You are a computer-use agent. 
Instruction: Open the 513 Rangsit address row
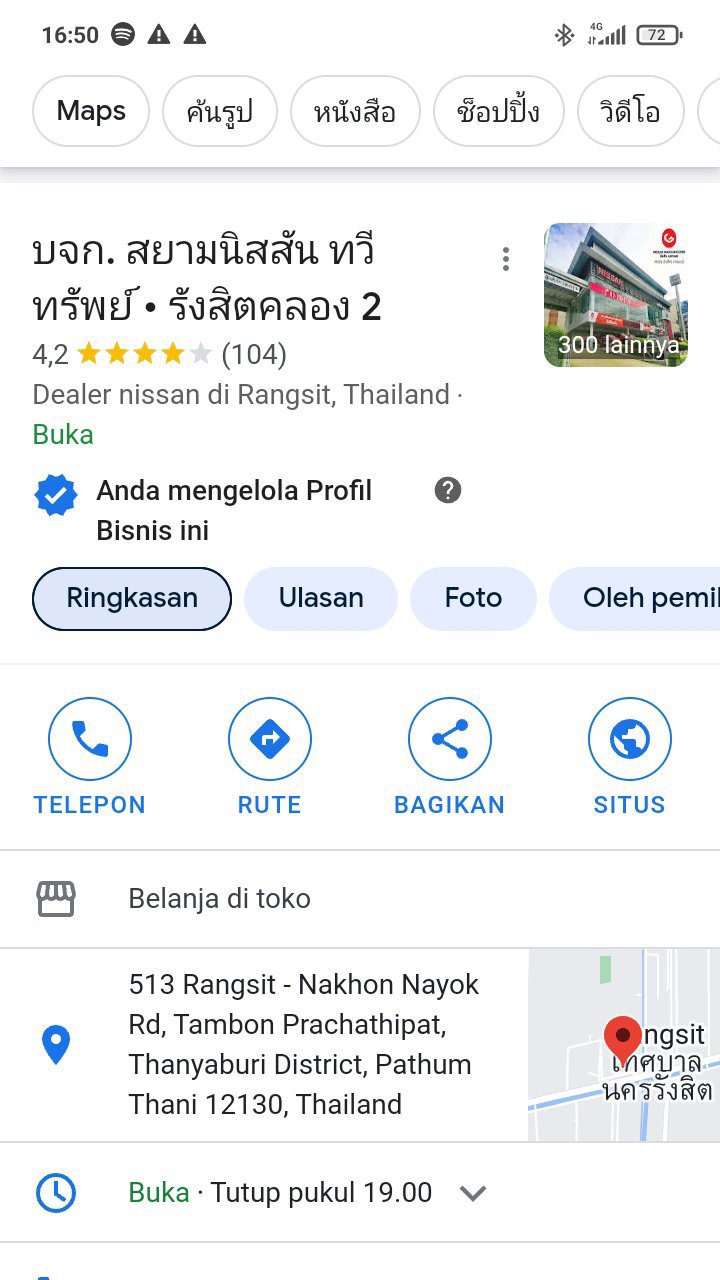[300, 1045]
